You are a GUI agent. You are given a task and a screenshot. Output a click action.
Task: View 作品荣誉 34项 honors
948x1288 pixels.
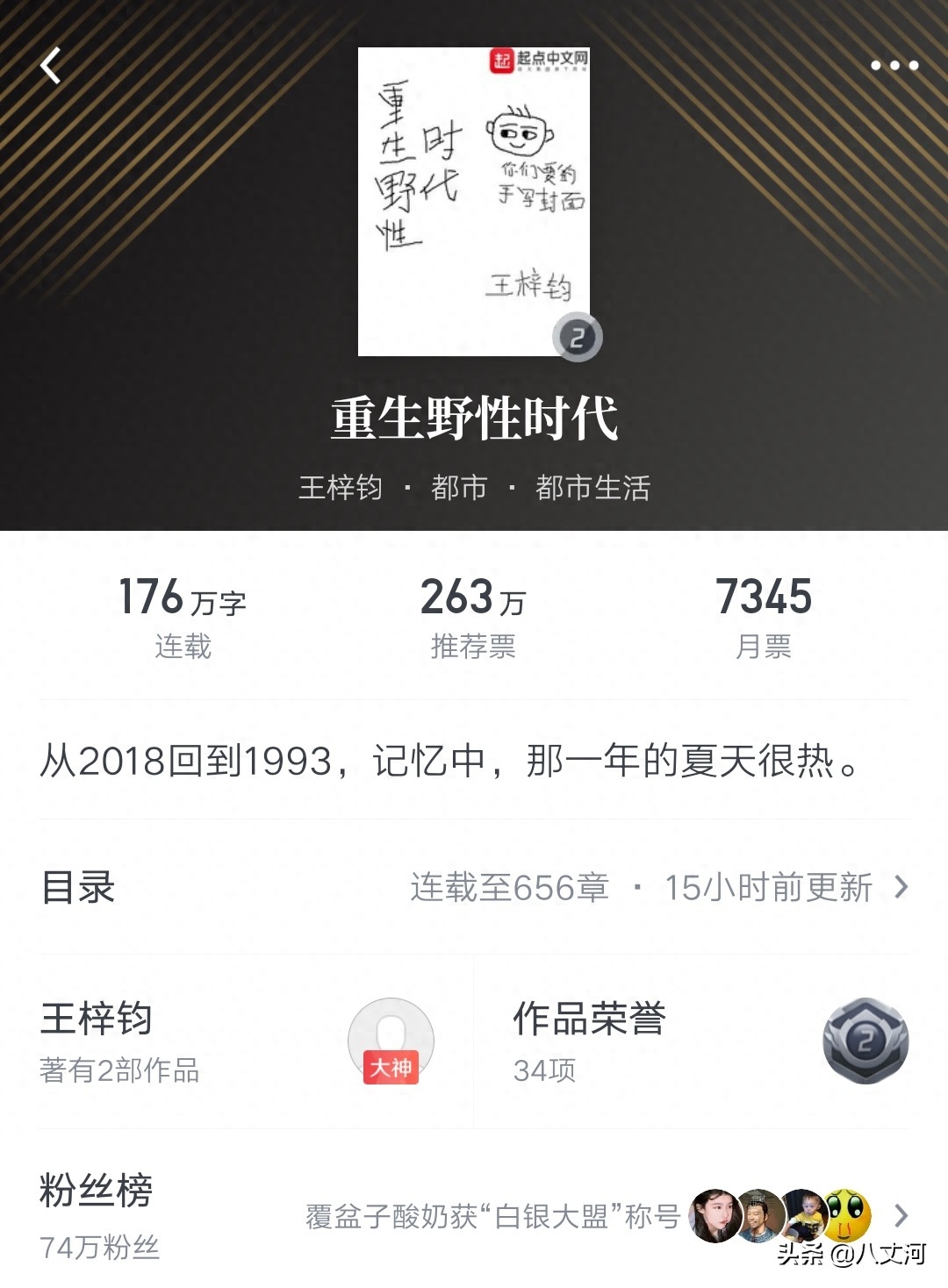coord(711,1041)
